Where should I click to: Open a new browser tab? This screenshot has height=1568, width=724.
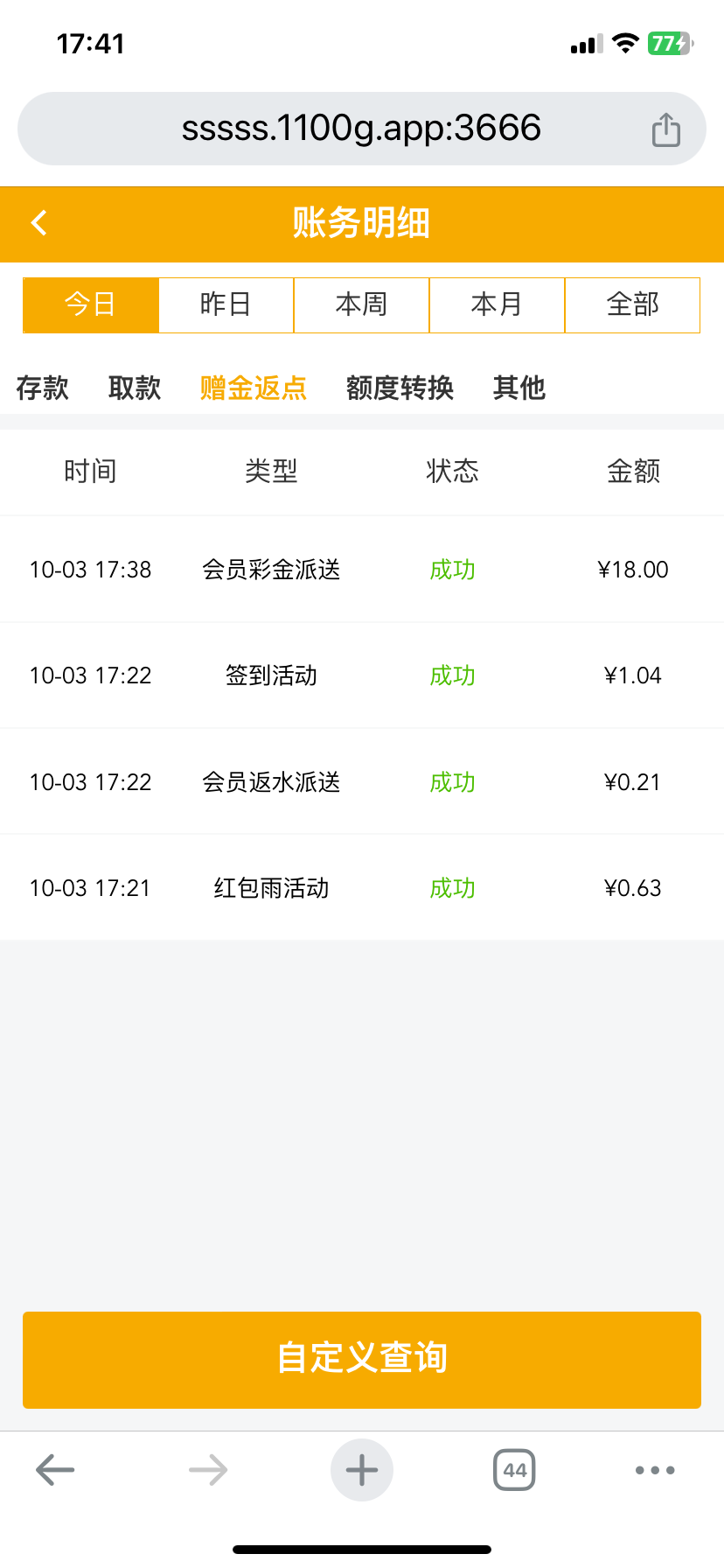pos(362,1470)
